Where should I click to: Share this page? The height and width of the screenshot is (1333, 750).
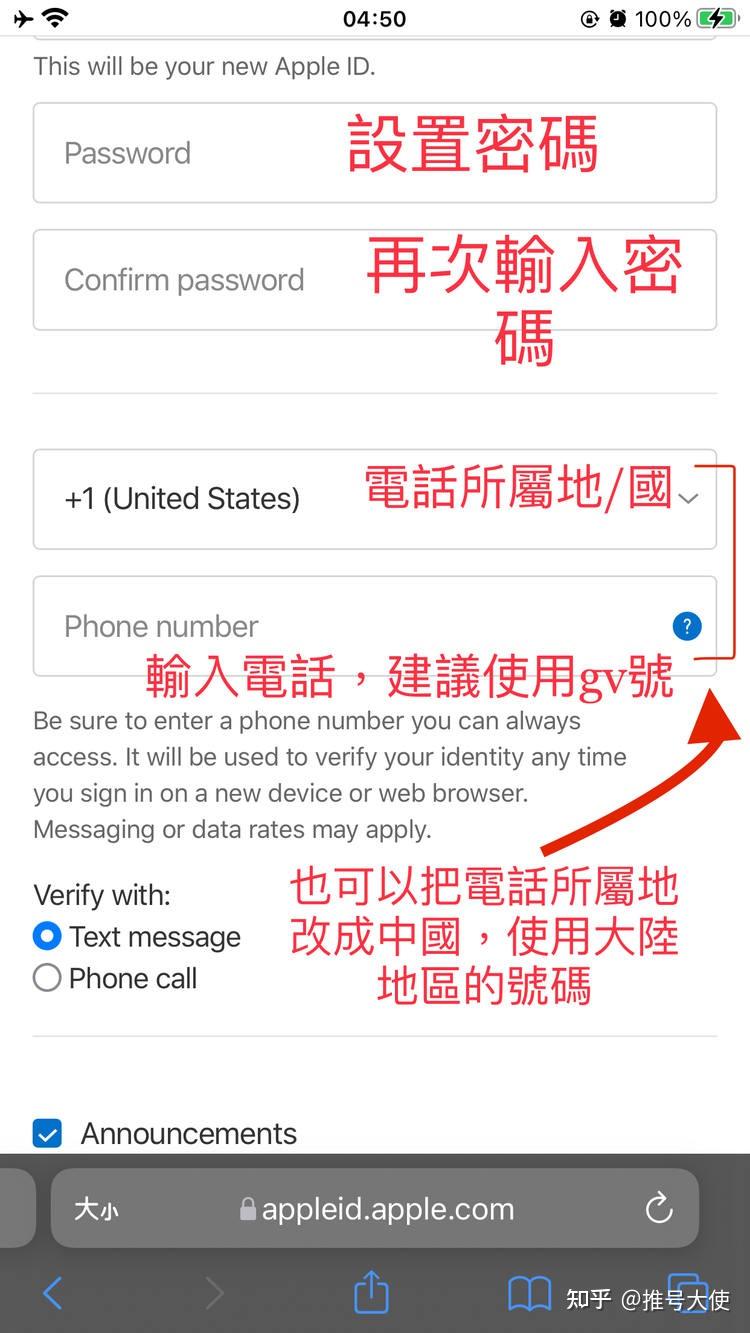(371, 1292)
